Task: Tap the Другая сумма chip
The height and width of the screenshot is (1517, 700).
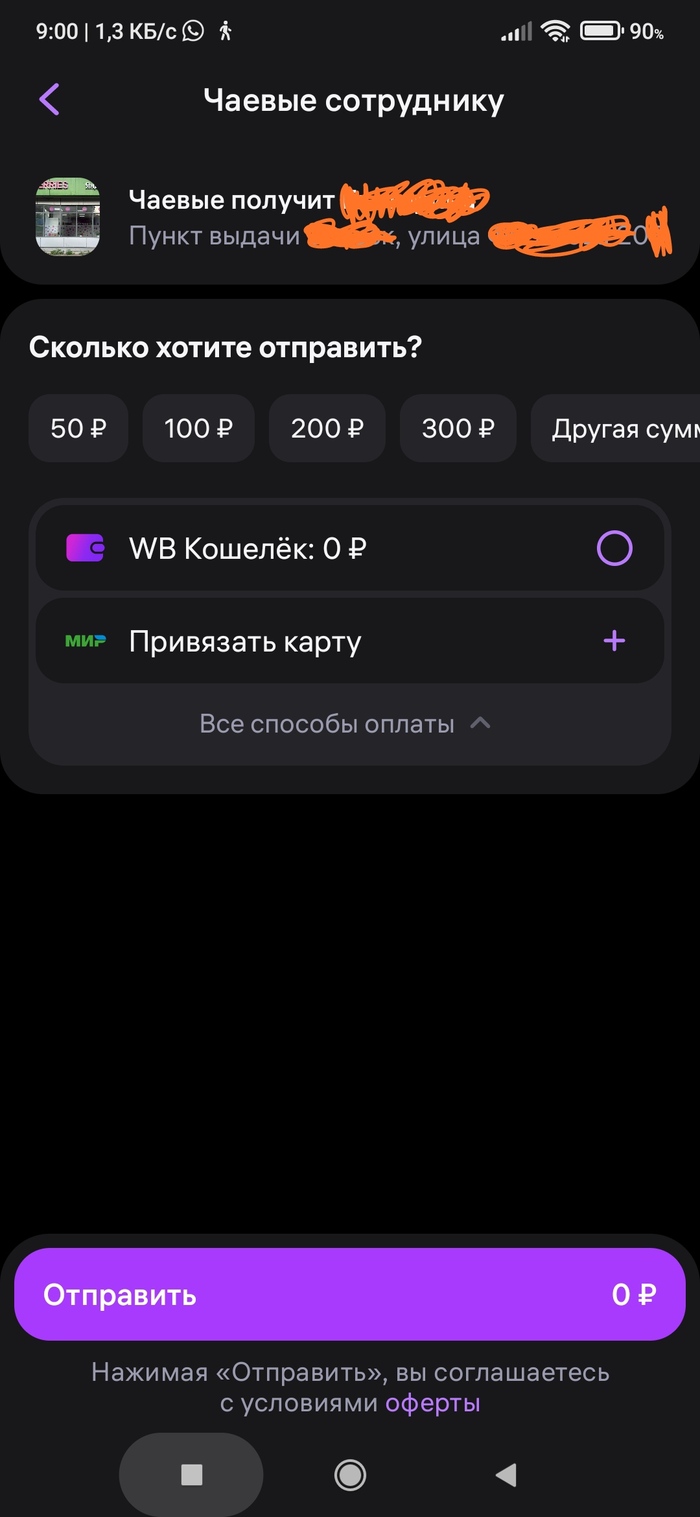Action: (620, 429)
